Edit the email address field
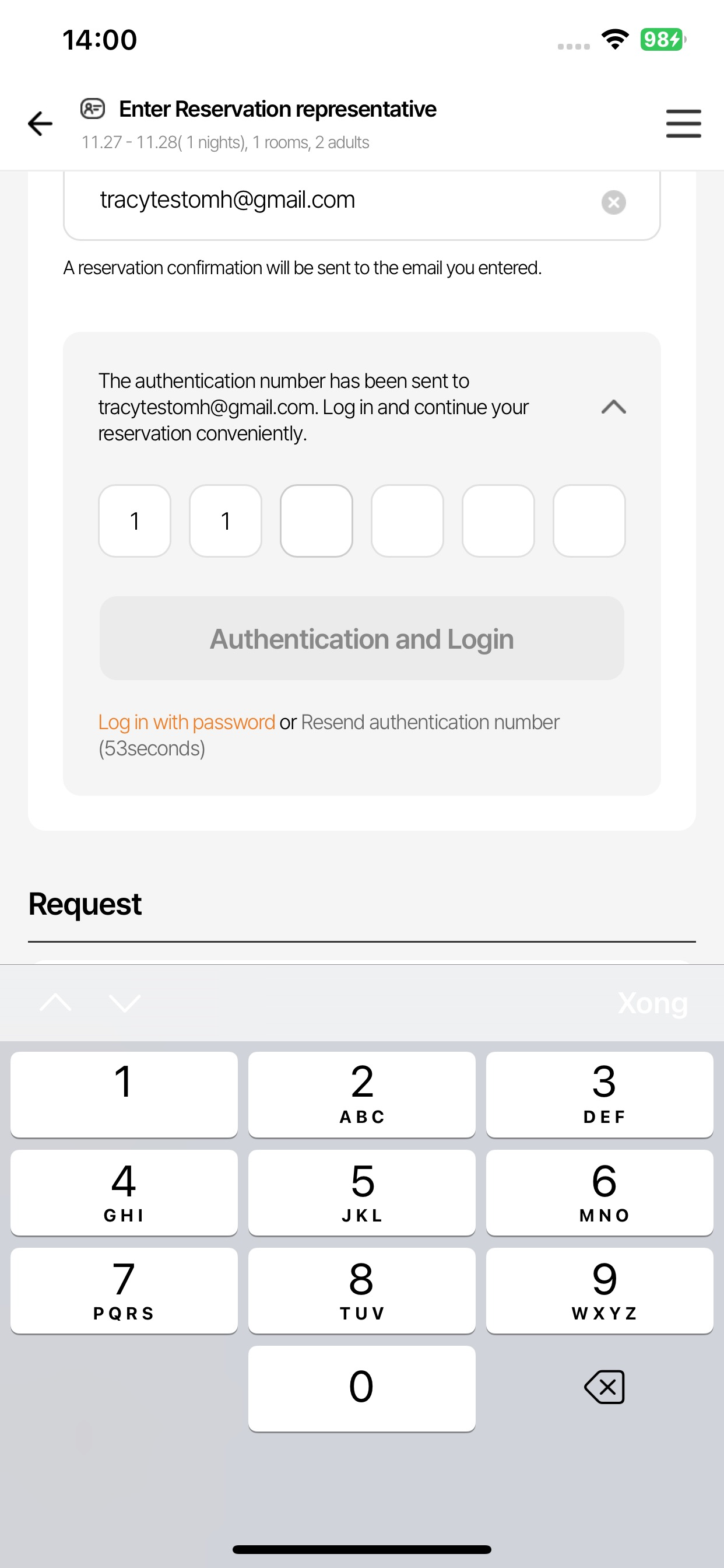The width and height of the screenshot is (724, 1568). pos(340,201)
